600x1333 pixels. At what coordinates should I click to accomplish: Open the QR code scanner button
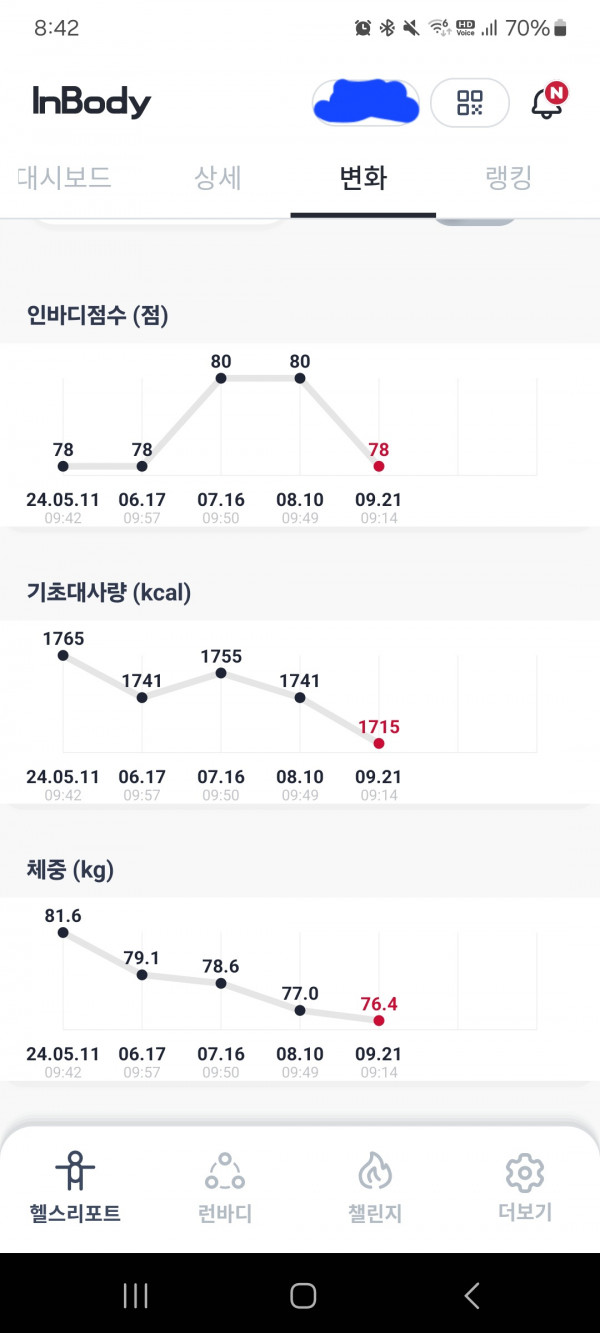pos(470,102)
